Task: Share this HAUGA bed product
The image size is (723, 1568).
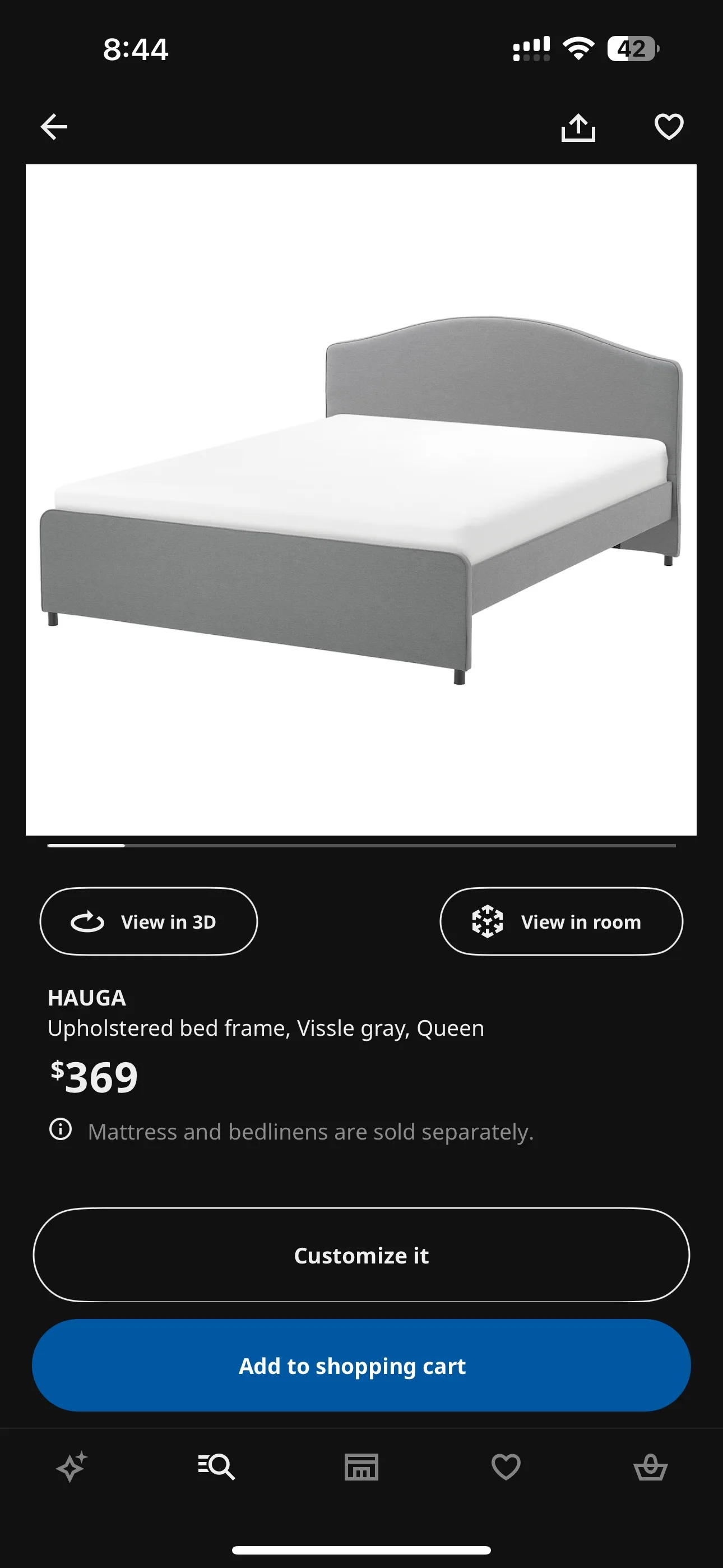Action: 578,126
